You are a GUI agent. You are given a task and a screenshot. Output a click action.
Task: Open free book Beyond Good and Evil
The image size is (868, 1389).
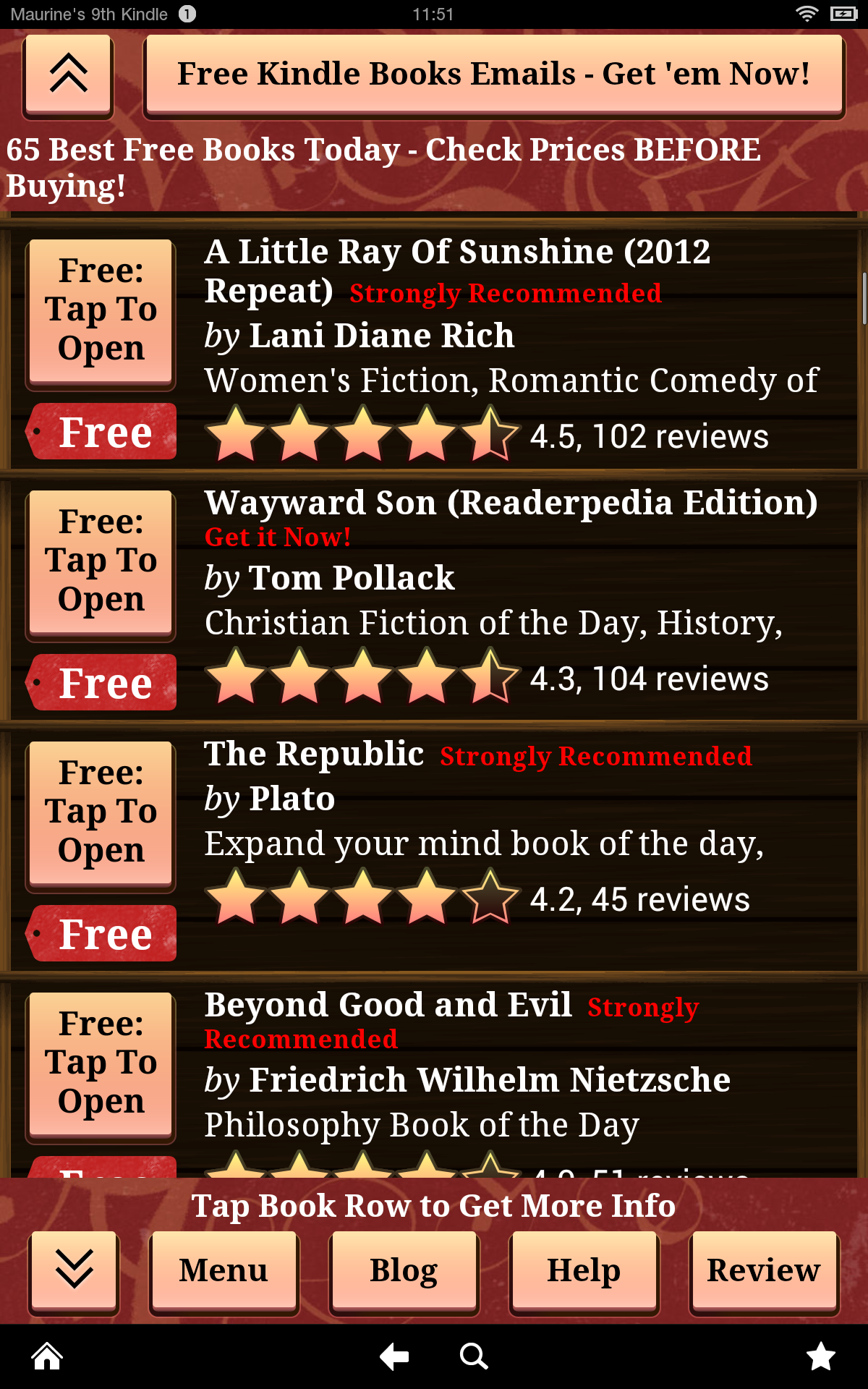(101, 1063)
